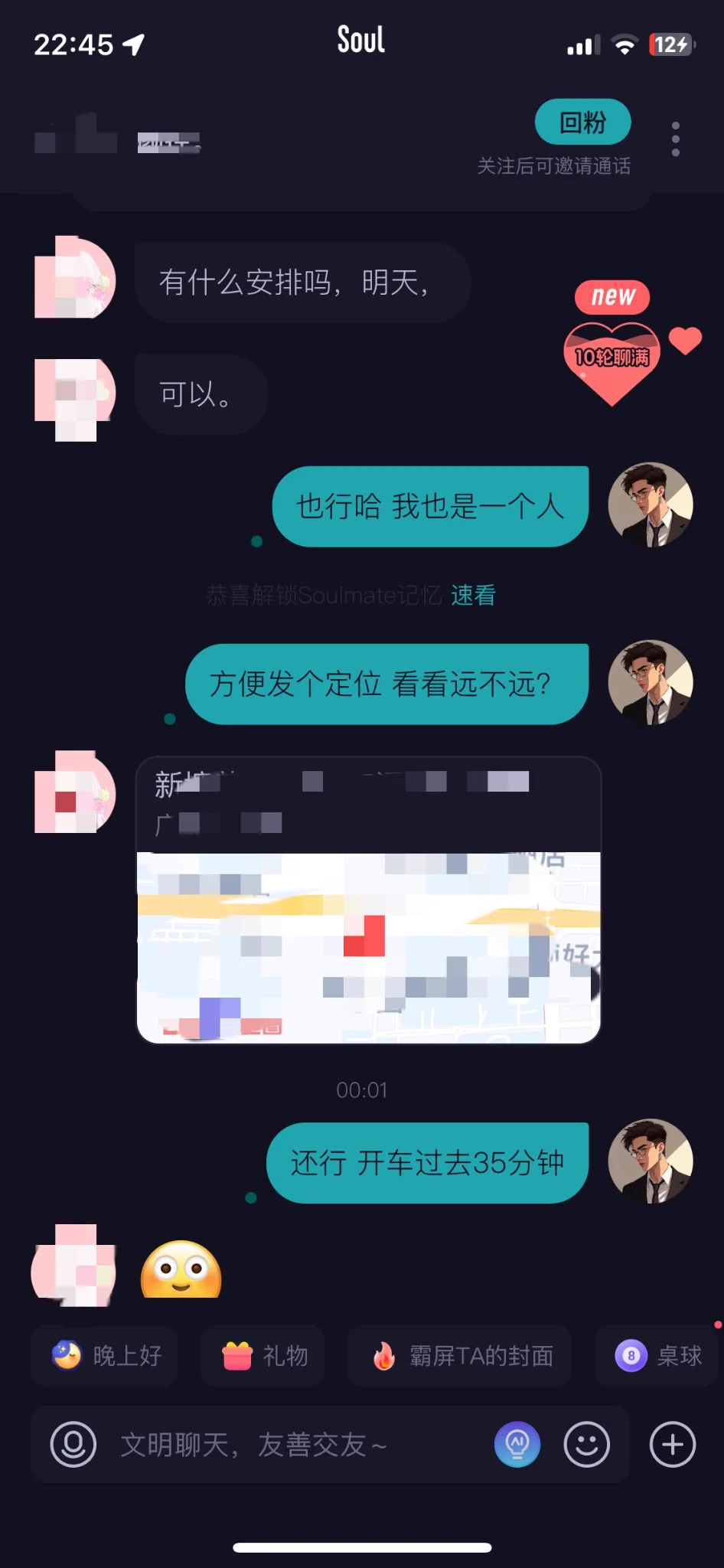The height and width of the screenshot is (1568, 724).
Task: Open the shared location map card
Action: (368, 900)
